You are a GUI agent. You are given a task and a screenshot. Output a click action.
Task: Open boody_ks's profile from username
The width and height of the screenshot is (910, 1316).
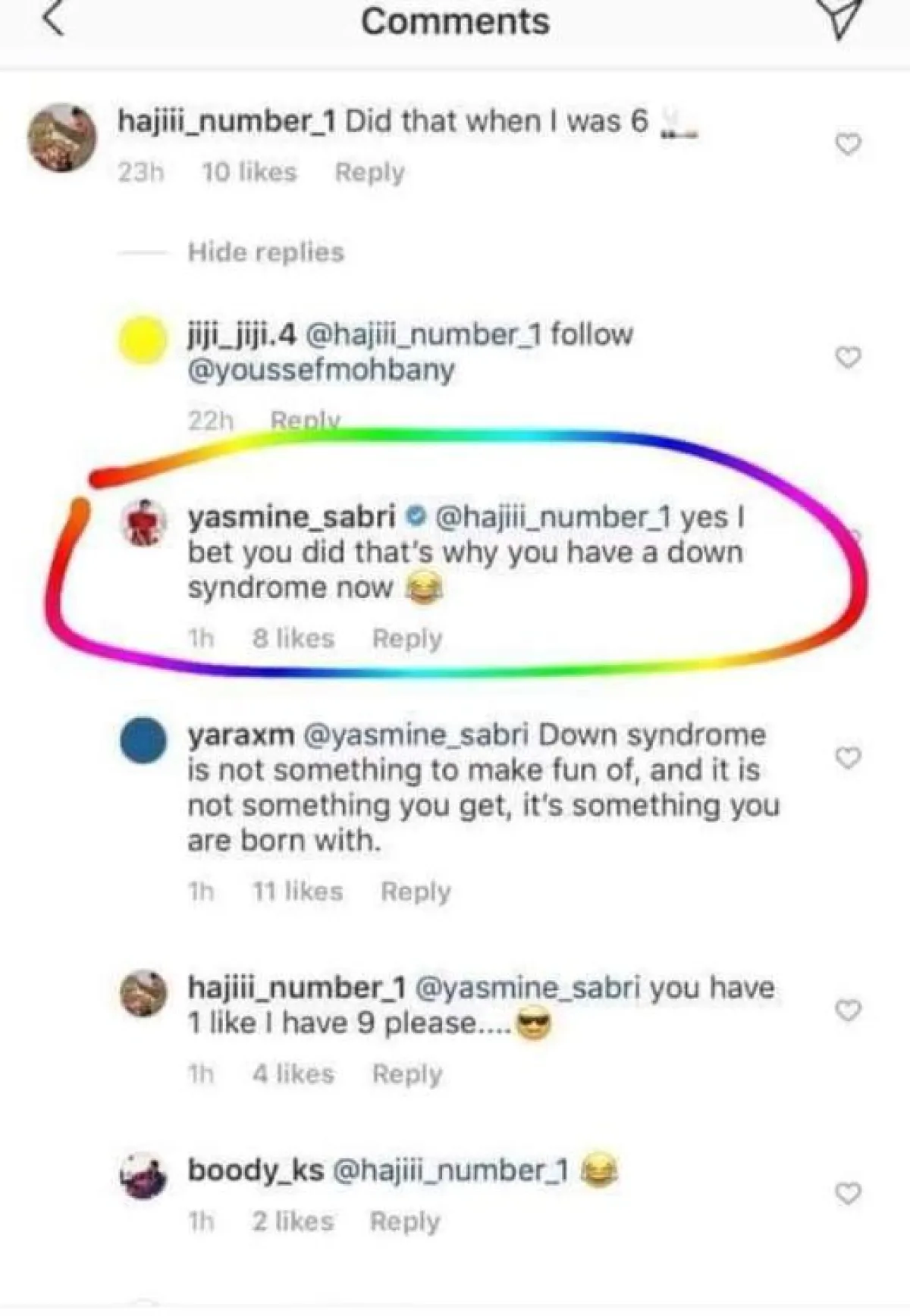pos(256,1170)
